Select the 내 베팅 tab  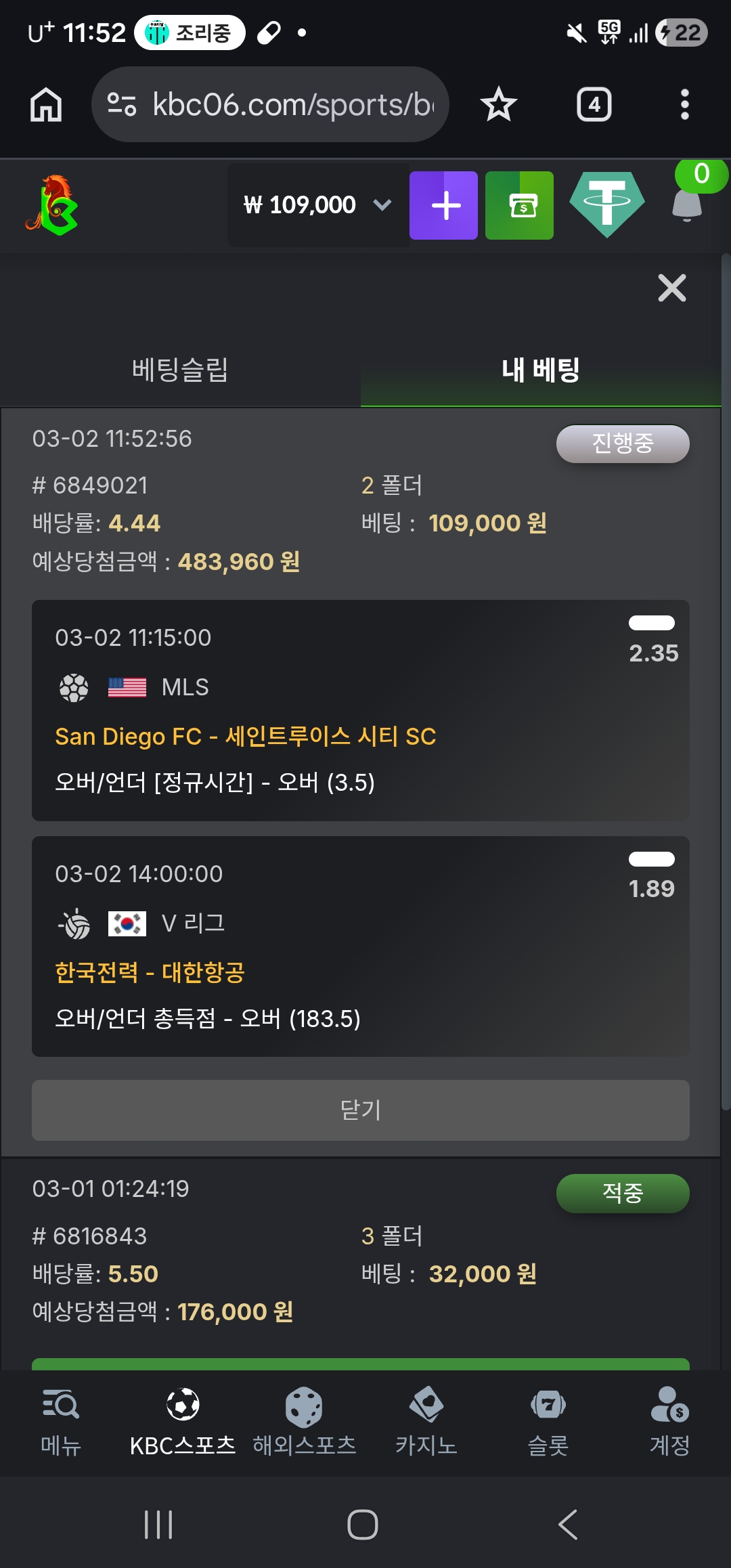(x=540, y=370)
